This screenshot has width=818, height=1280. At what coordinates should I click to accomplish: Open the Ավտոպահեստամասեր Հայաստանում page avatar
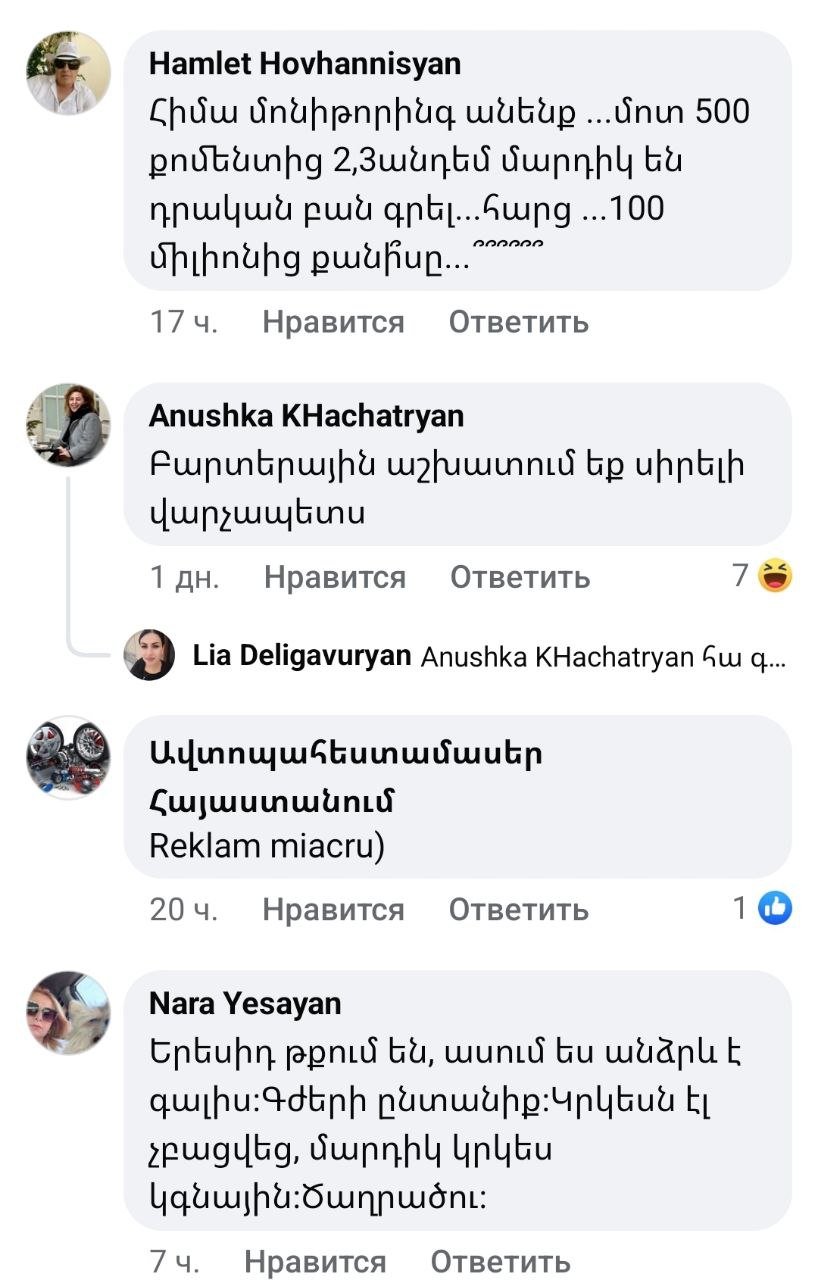pos(68,757)
